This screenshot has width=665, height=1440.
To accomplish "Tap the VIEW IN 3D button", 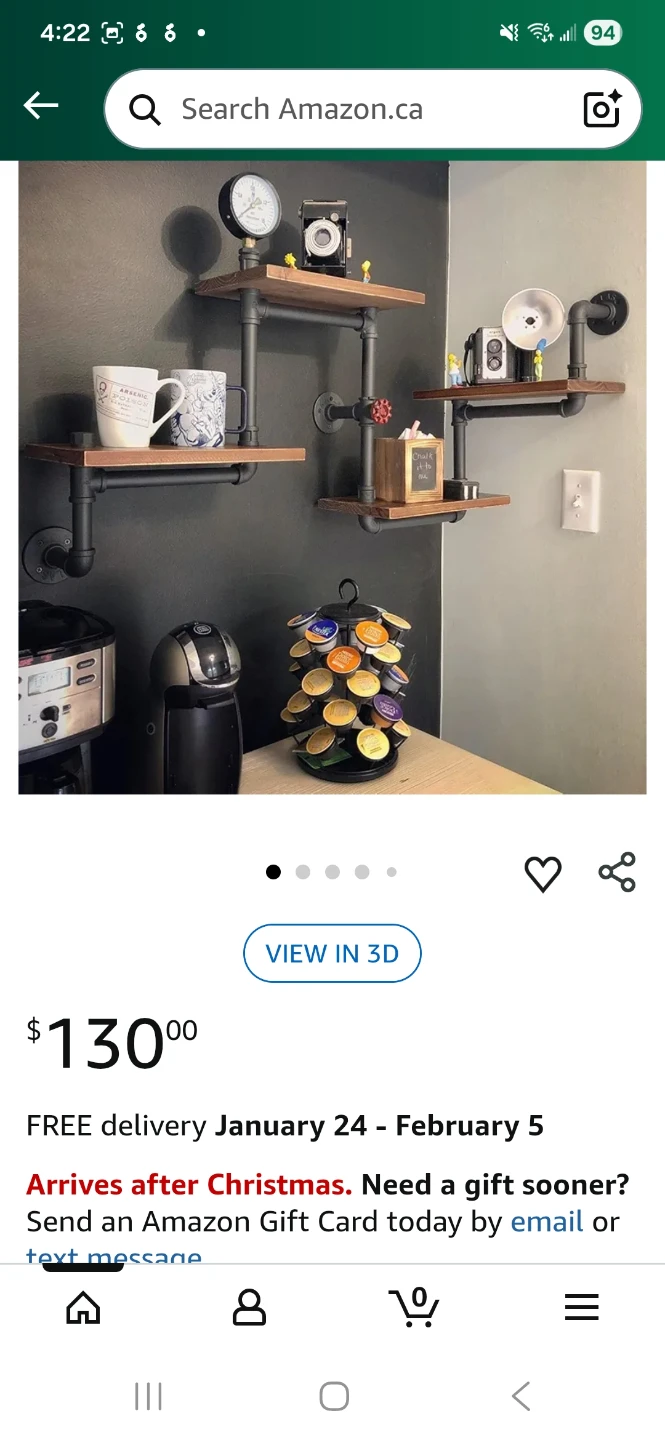I will click(x=332, y=954).
